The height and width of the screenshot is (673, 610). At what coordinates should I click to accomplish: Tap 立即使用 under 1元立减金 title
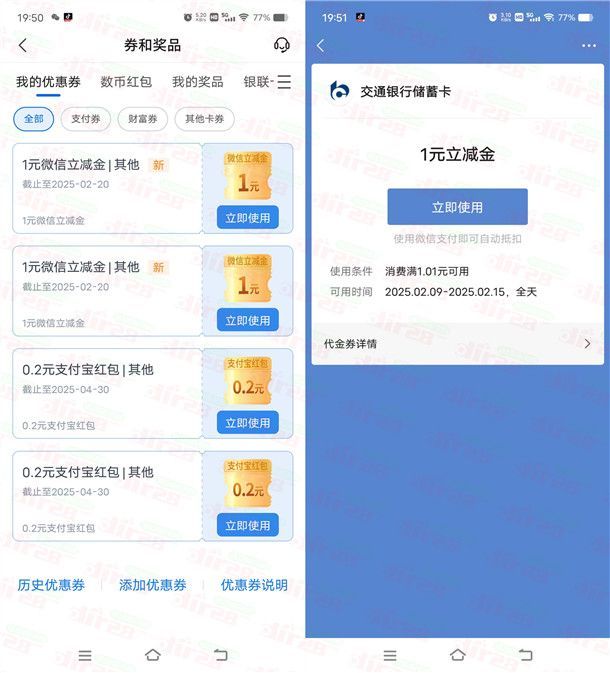tap(457, 207)
